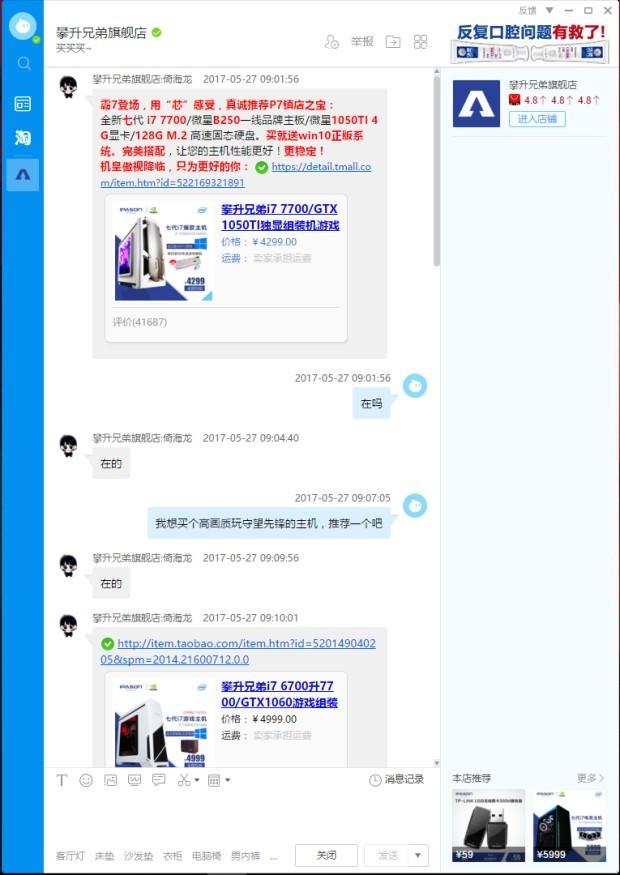Focus the message input box
Image resolution: width=620 pixels, height=875 pixels.
click(240, 815)
